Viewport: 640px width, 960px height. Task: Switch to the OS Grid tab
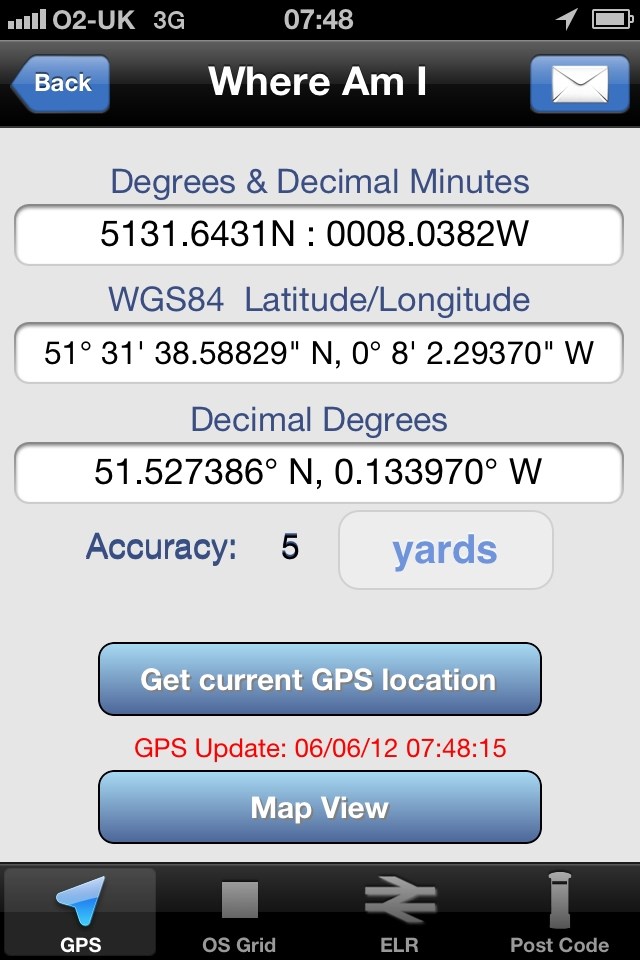click(x=239, y=914)
